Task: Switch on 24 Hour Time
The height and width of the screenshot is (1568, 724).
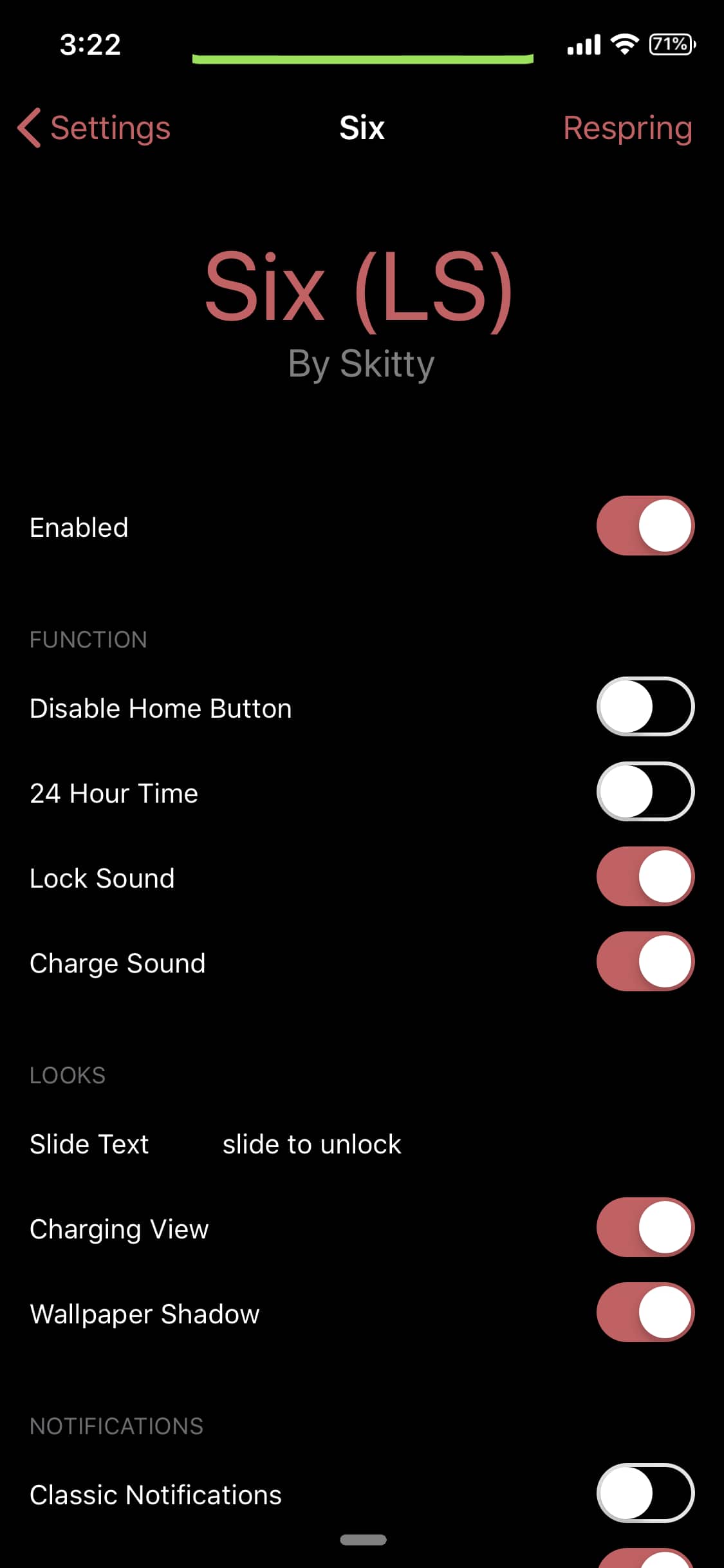Action: [645, 792]
